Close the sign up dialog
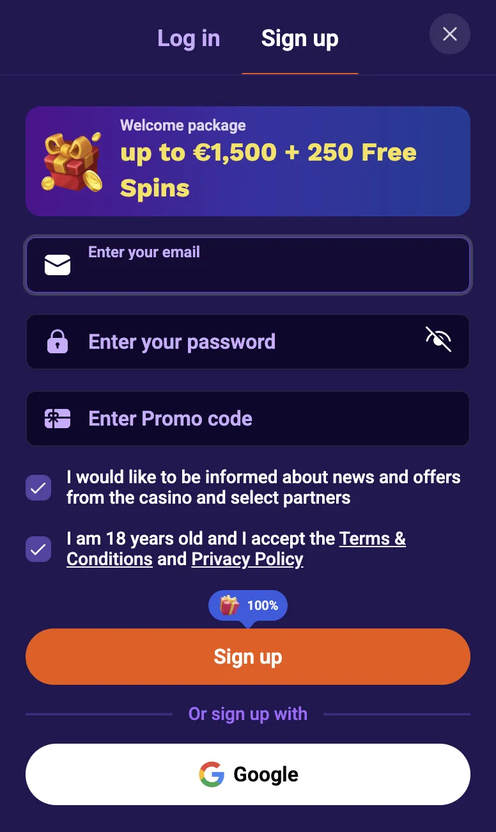The width and height of the screenshot is (496, 832). click(x=449, y=34)
